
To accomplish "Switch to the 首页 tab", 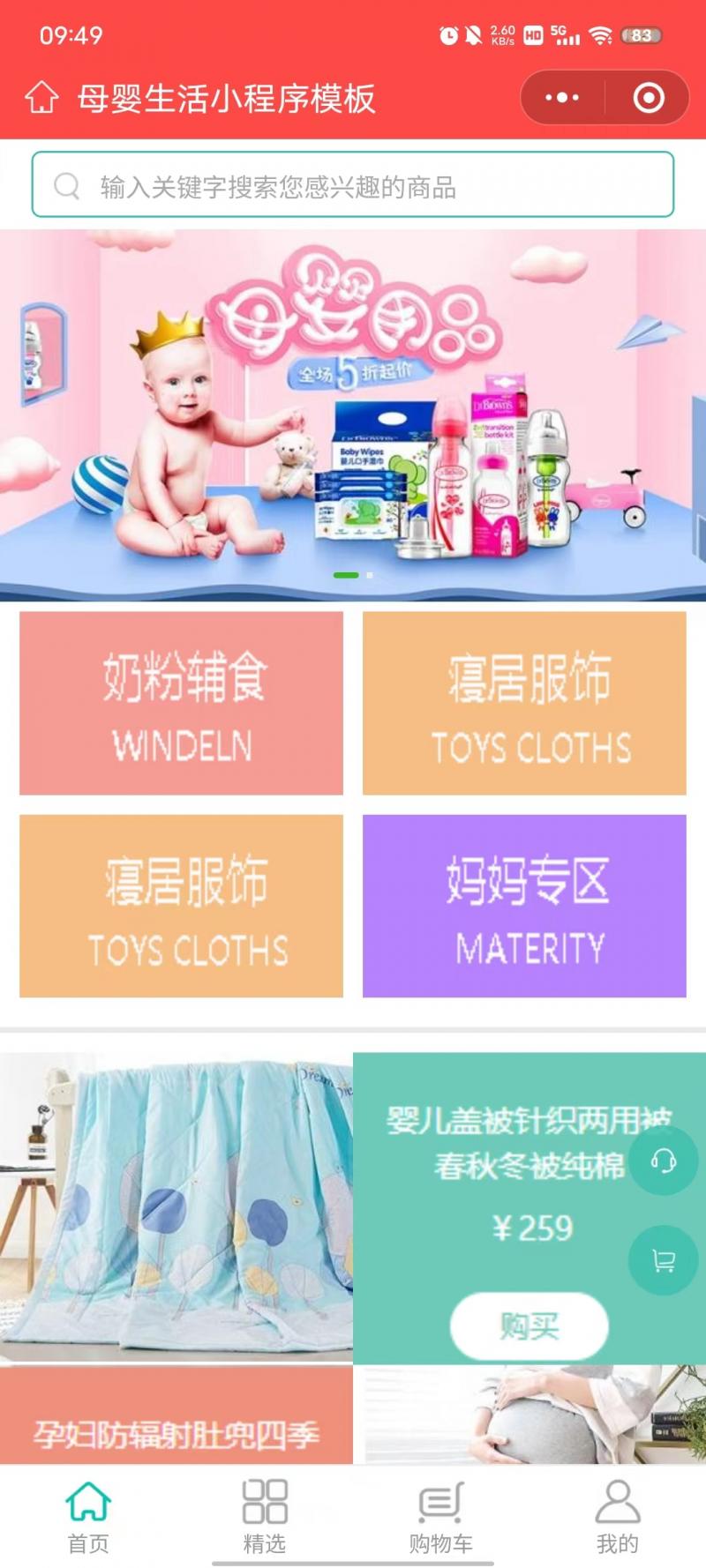I will pos(88,1517).
